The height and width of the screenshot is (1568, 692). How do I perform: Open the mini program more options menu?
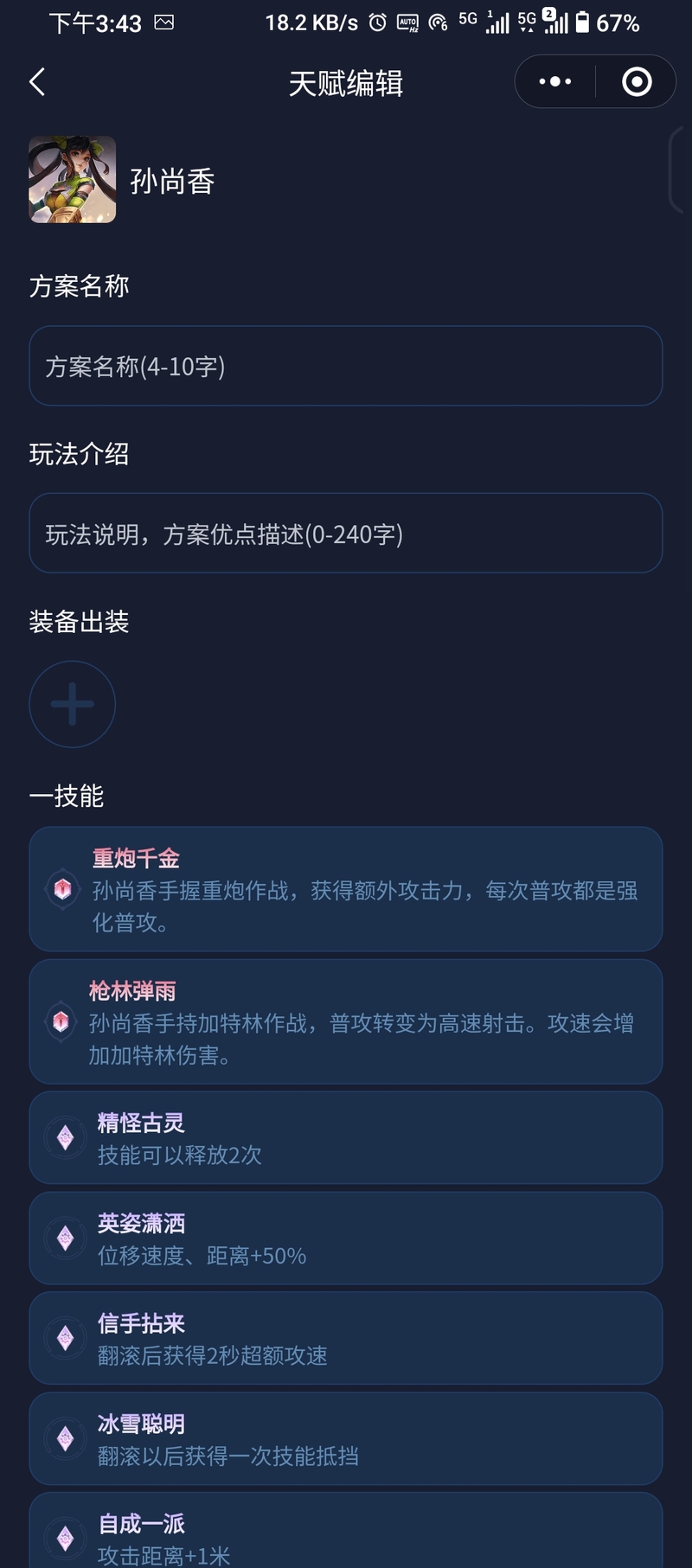click(x=554, y=82)
